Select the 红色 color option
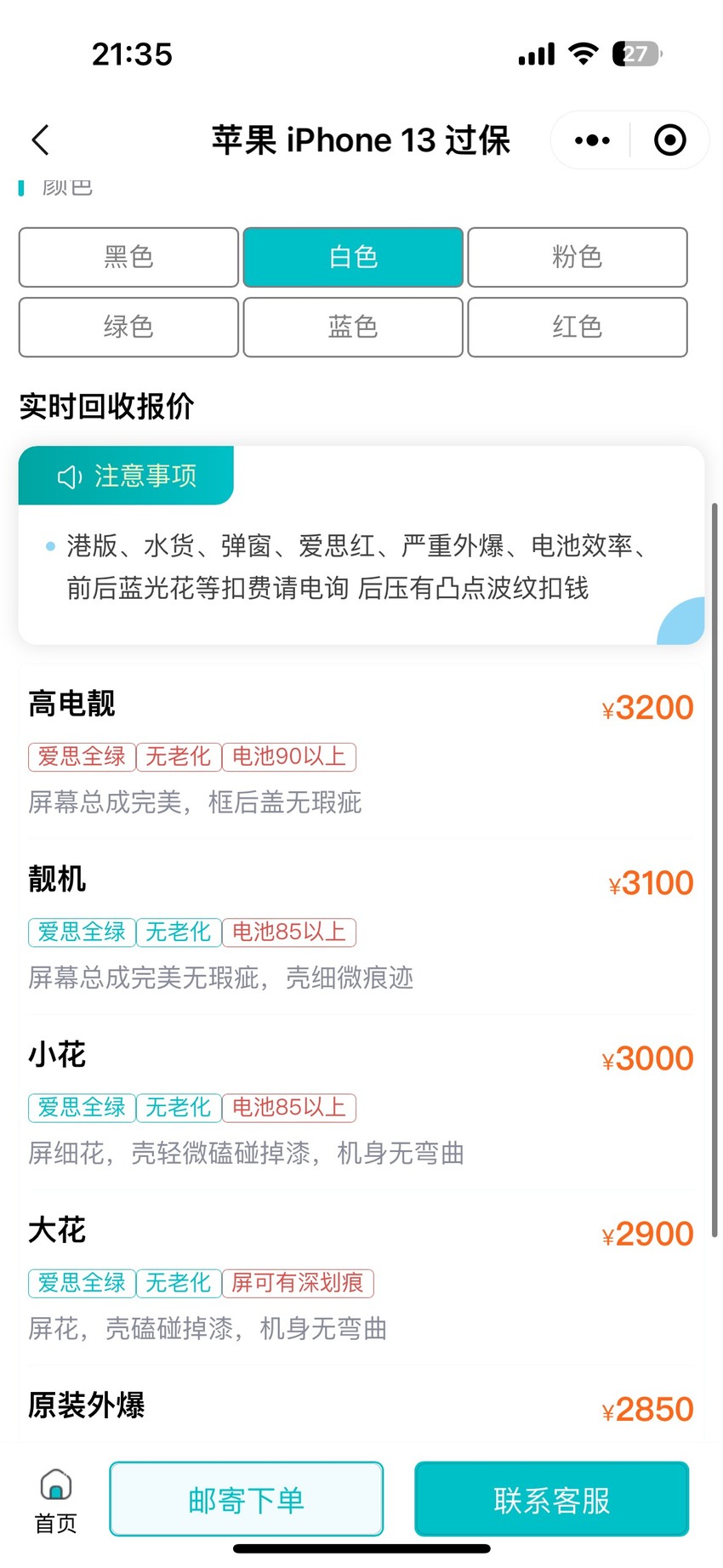 578,327
